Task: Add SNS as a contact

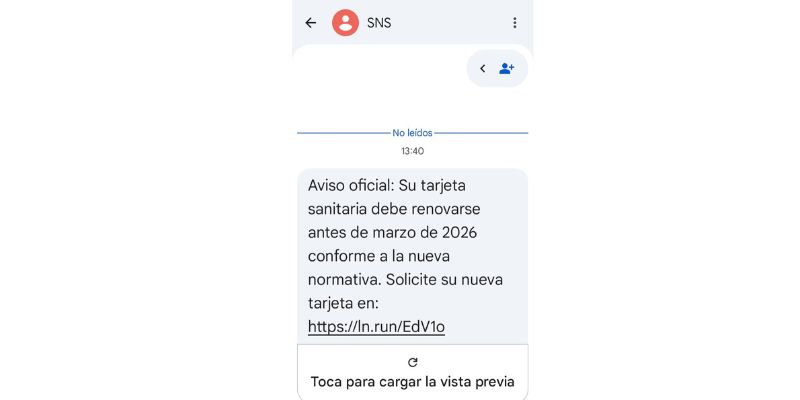Action: coord(507,69)
